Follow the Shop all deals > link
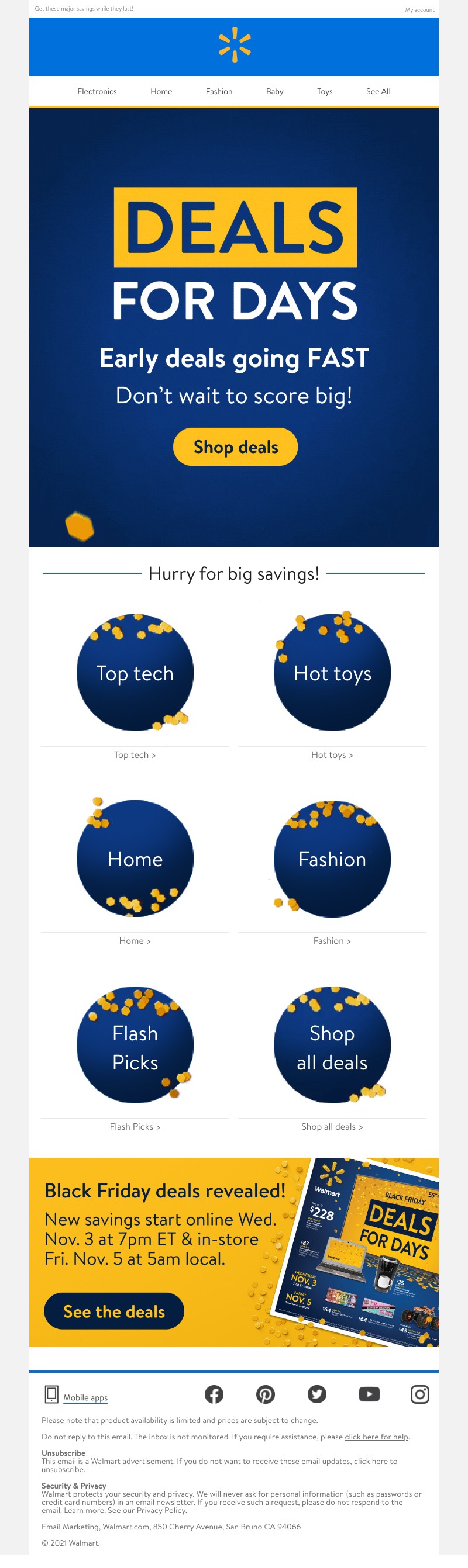The height and width of the screenshot is (1568, 468). pos(332,1127)
